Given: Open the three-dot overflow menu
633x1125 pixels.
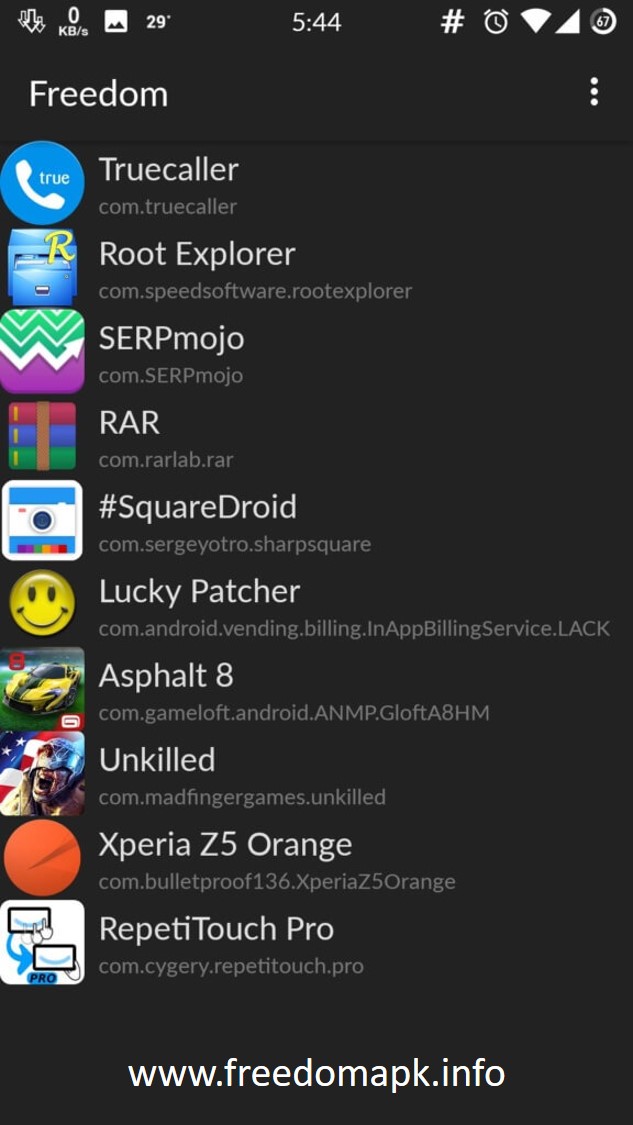Looking at the screenshot, I should point(594,93).
